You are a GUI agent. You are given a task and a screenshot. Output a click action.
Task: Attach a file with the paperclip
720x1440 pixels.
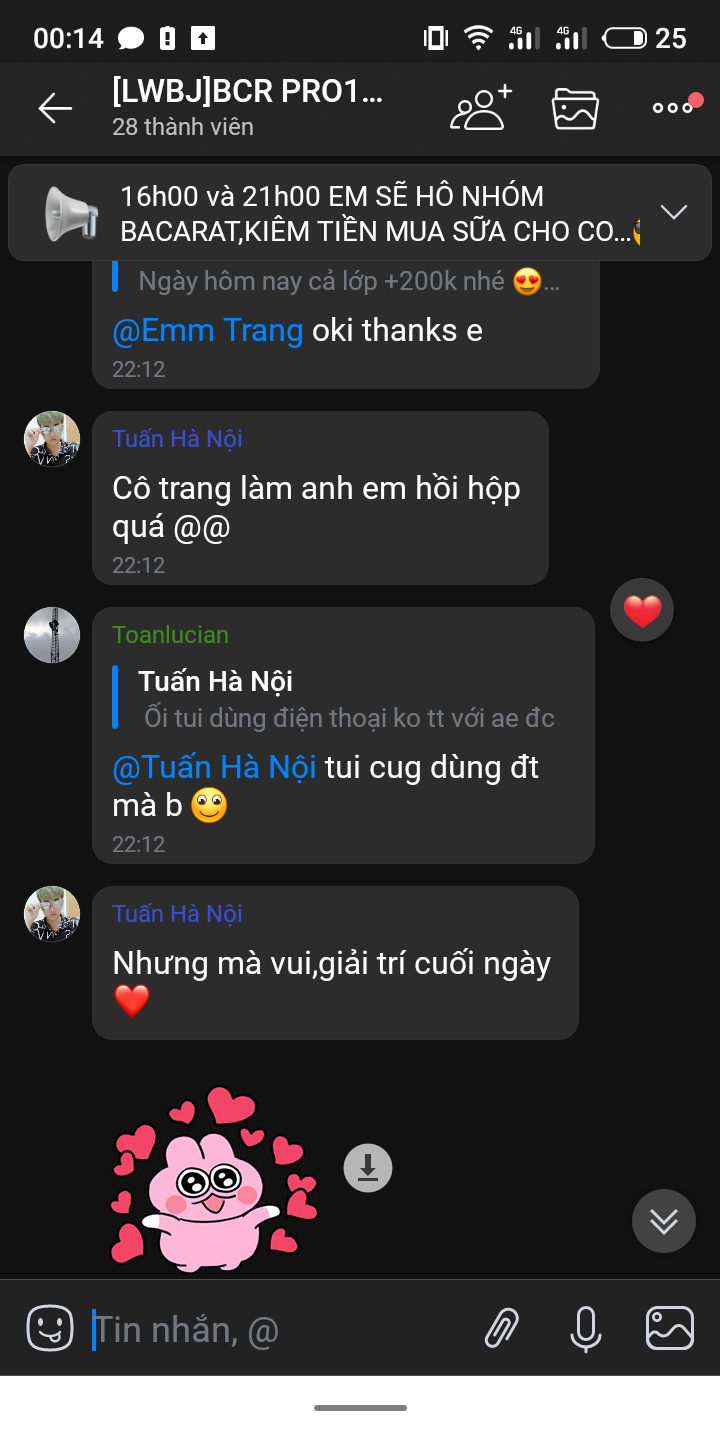(x=502, y=1328)
